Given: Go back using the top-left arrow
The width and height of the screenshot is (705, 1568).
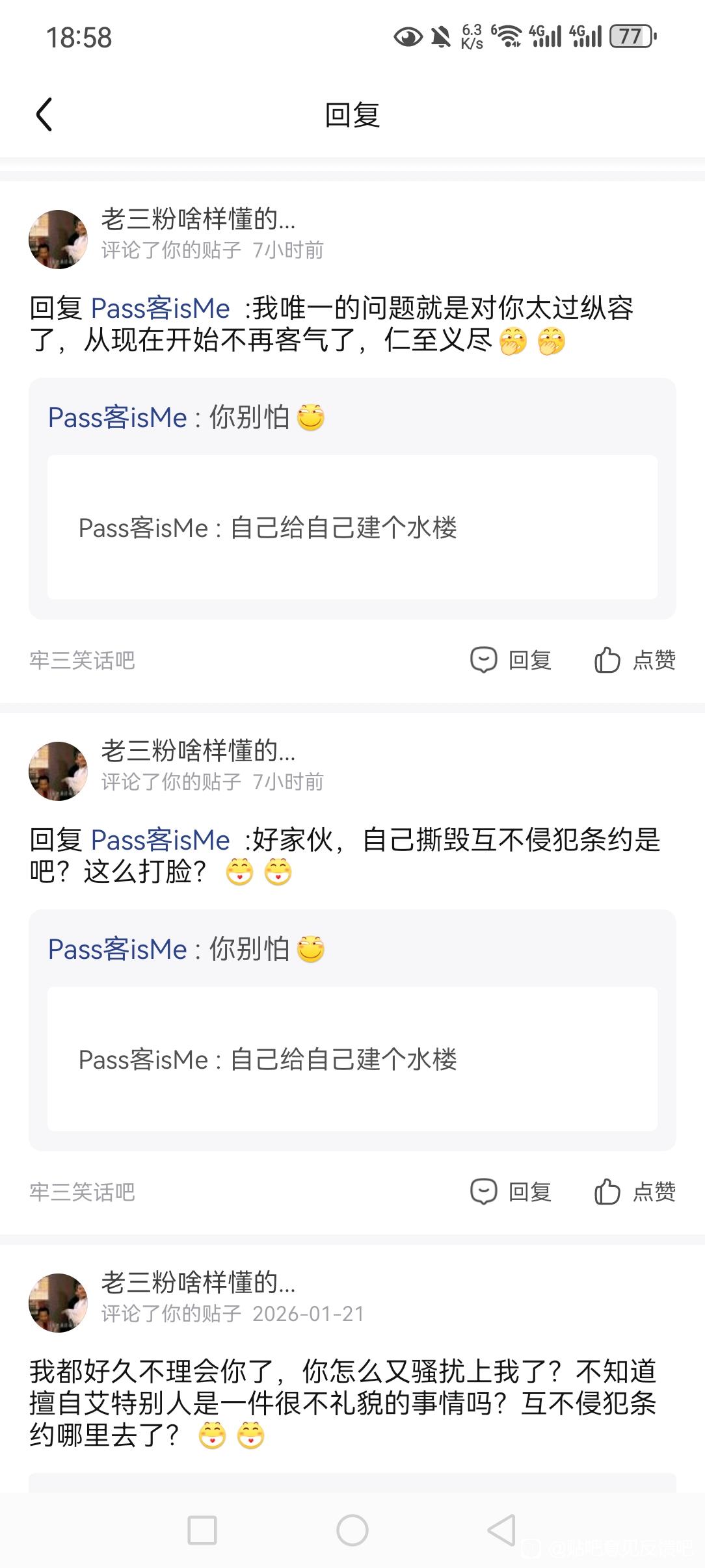Looking at the screenshot, I should [x=44, y=114].
